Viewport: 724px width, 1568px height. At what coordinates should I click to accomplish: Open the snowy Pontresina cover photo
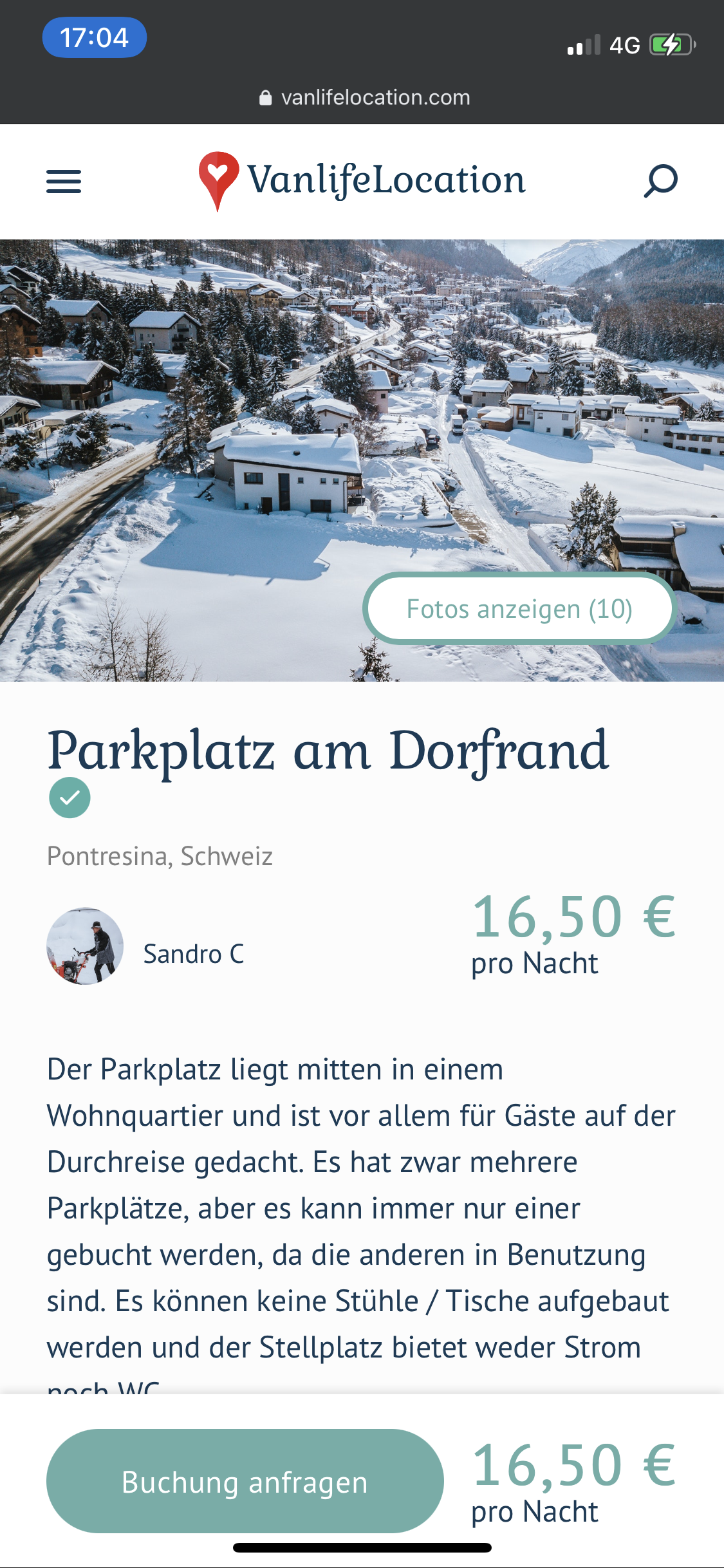pyautogui.click(x=257, y=418)
